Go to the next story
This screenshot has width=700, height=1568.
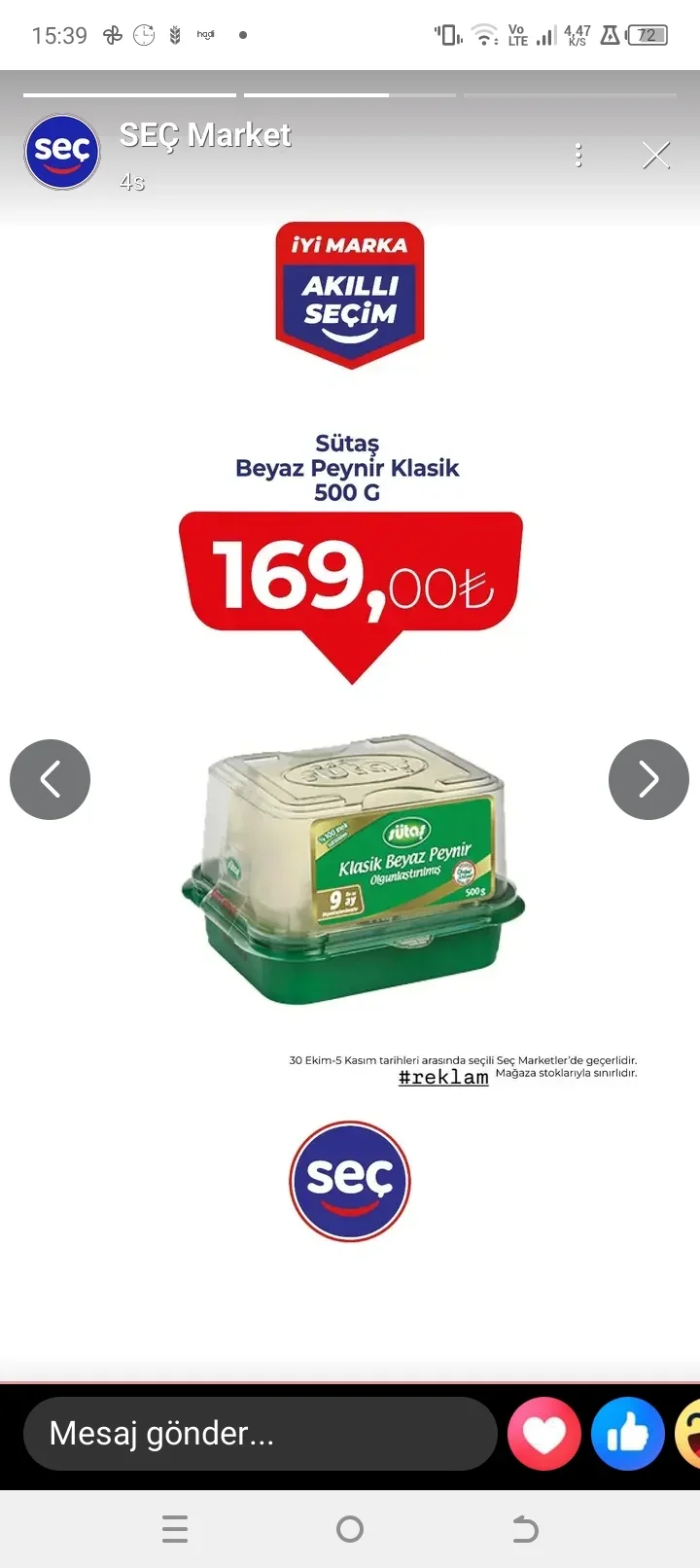[x=648, y=779]
